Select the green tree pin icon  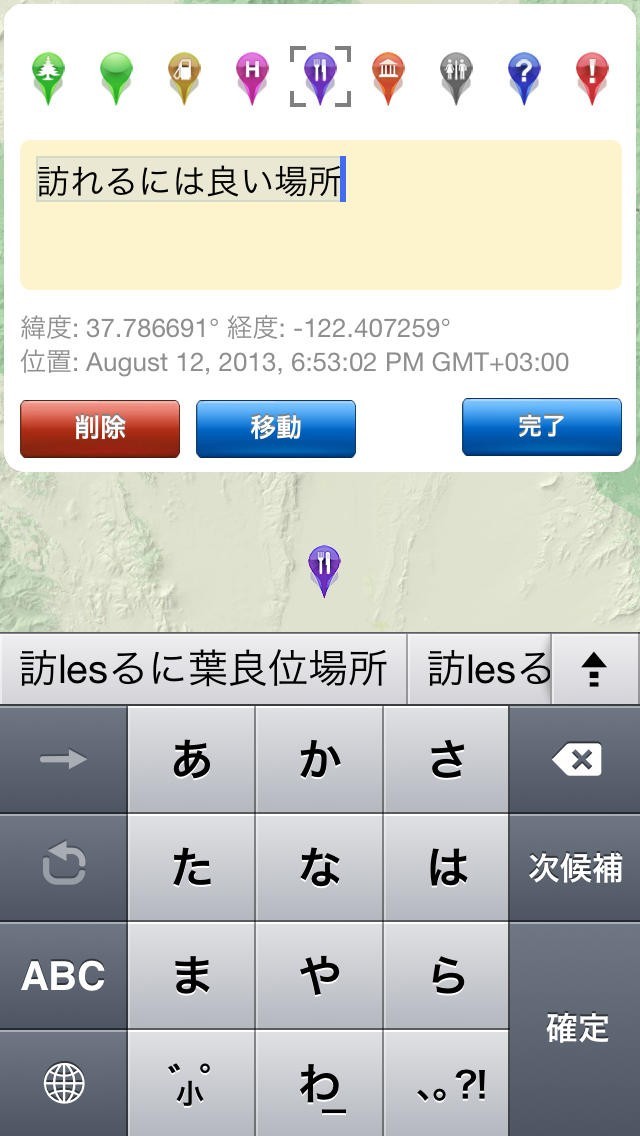tap(47, 74)
